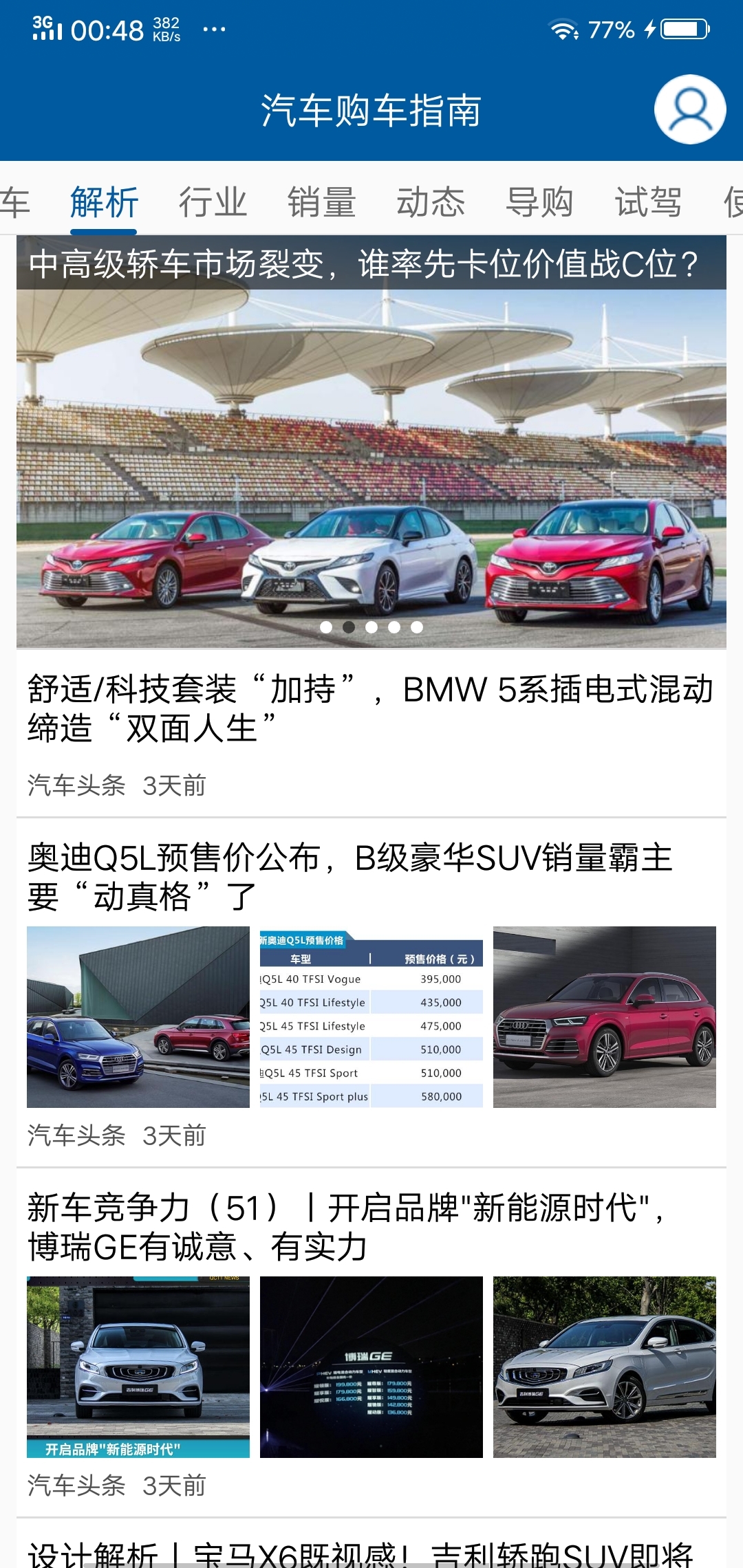Switch to the 销量 tab
This screenshot has height=1568, width=743.
[322, 202]
